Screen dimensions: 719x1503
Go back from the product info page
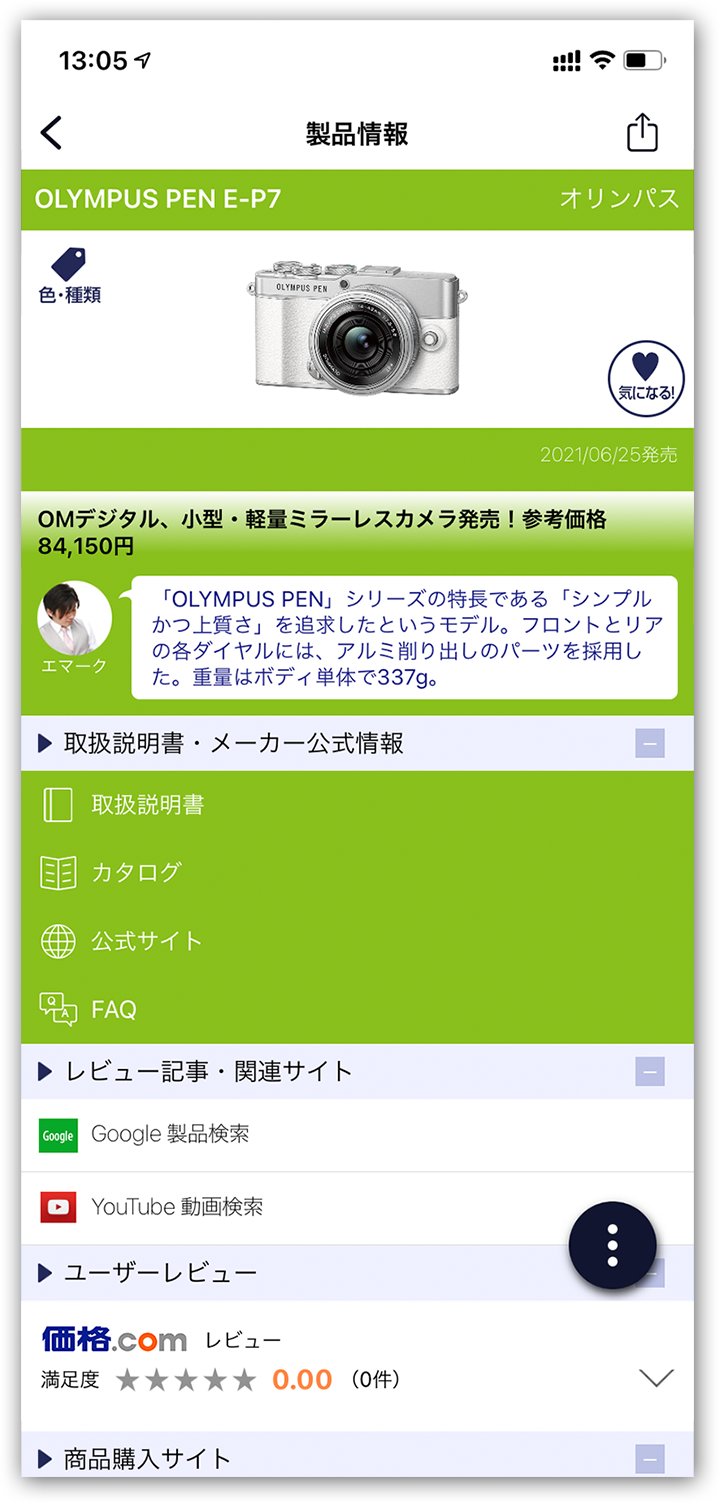pos(52,133)
